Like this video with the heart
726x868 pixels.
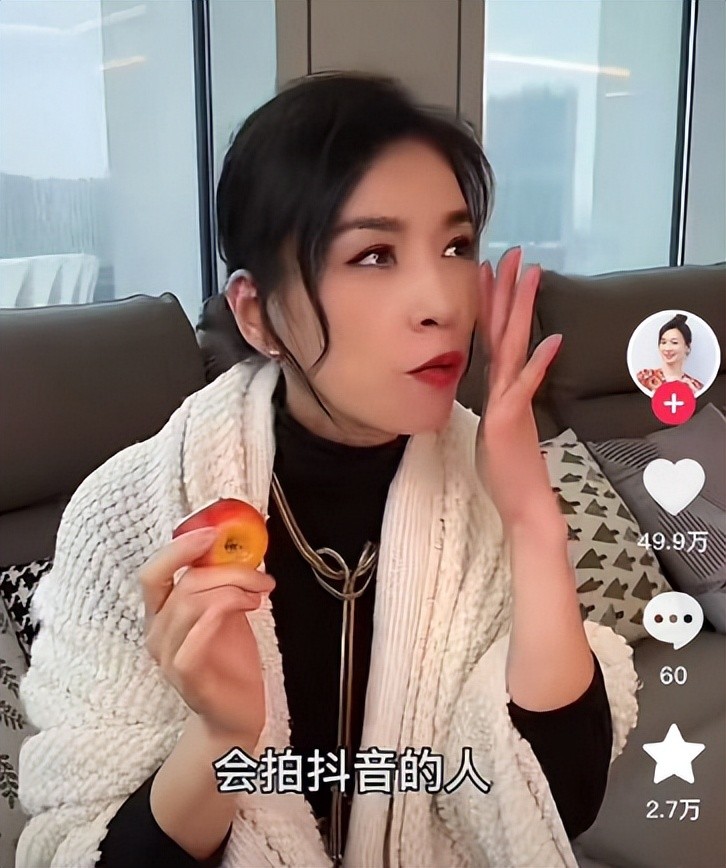tap(673, 485)
